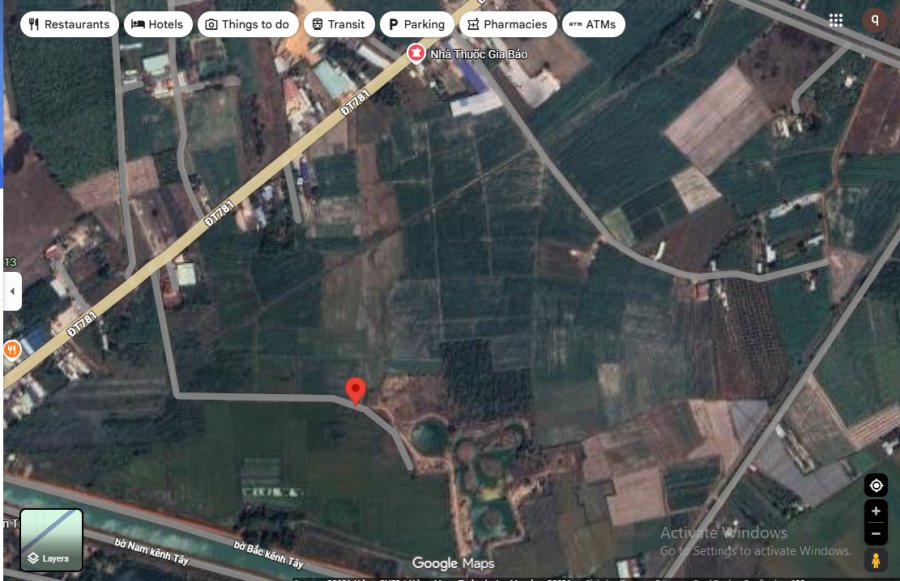Open the account profile avatar
Image resolution: width=900 pixels, height=581 pixels.
coord(875,20)
